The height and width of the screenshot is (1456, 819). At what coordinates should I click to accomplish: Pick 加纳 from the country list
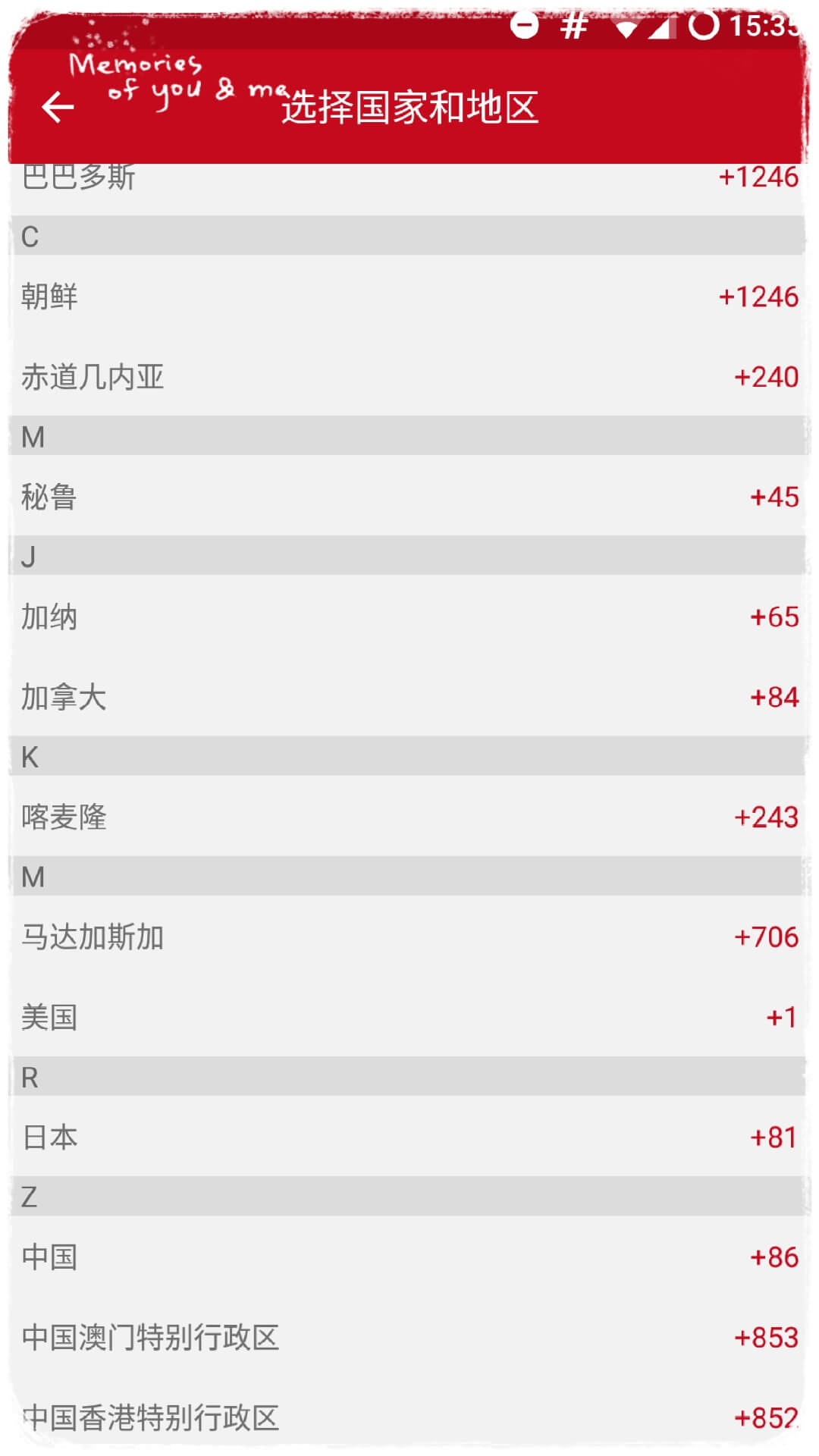point(409,616)
